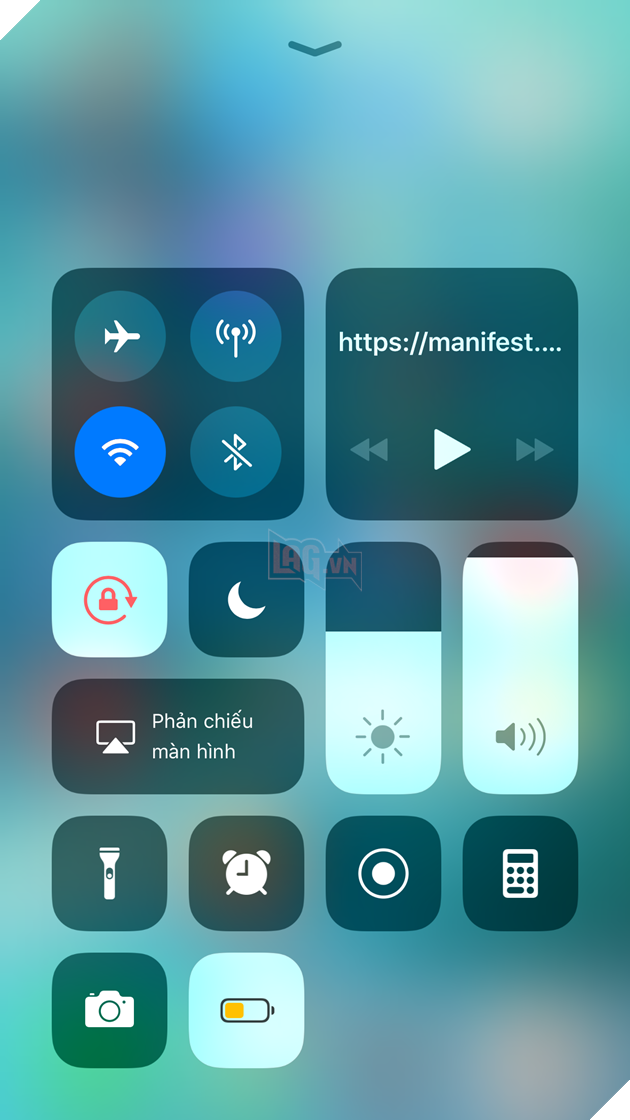Go back to the previous track

[x=369, y=450]
